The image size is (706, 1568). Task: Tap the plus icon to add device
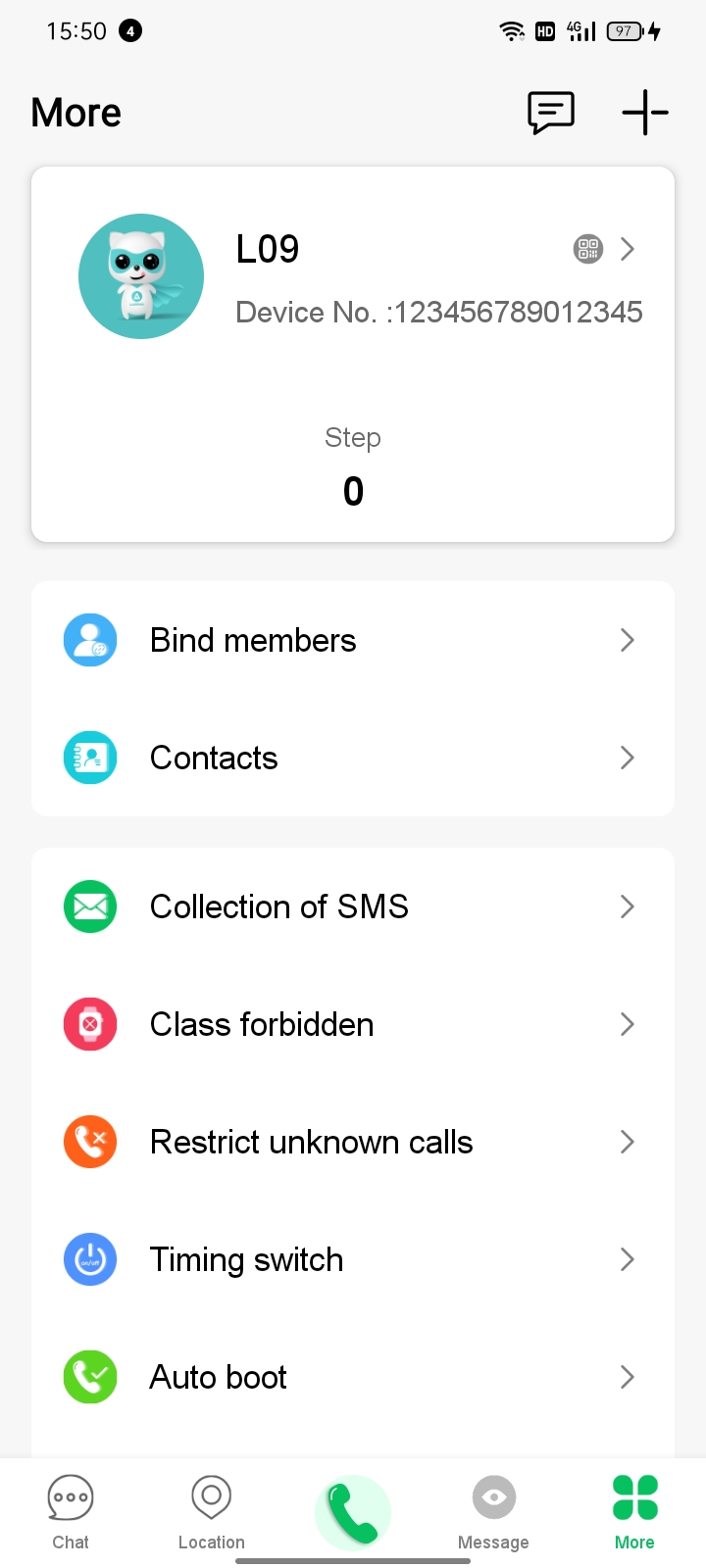[645, 113]
